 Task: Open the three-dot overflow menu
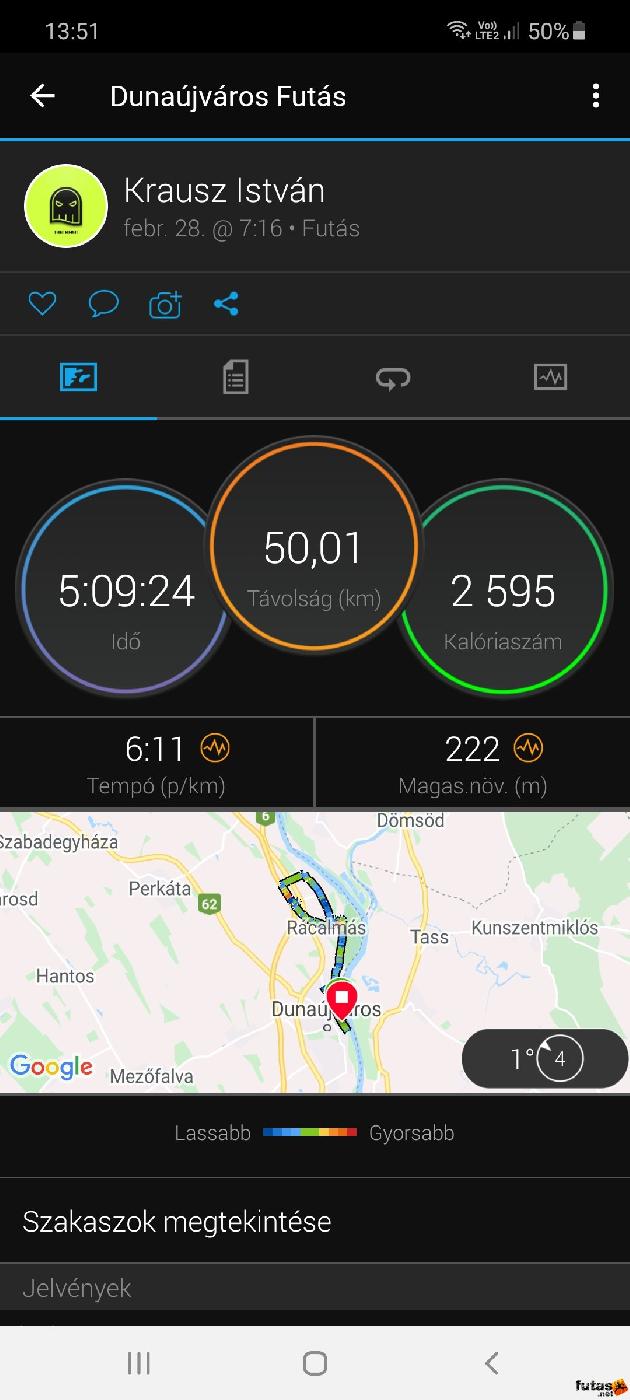[596, 96]
